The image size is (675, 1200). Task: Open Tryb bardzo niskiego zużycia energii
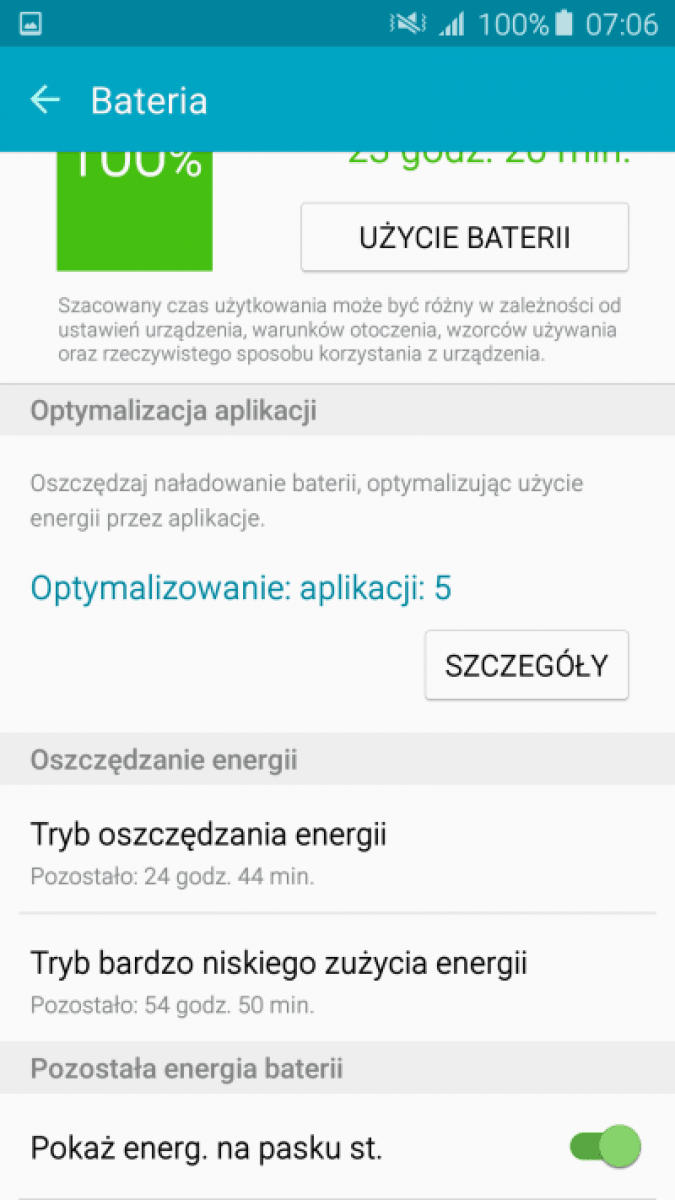coord(337,980)
